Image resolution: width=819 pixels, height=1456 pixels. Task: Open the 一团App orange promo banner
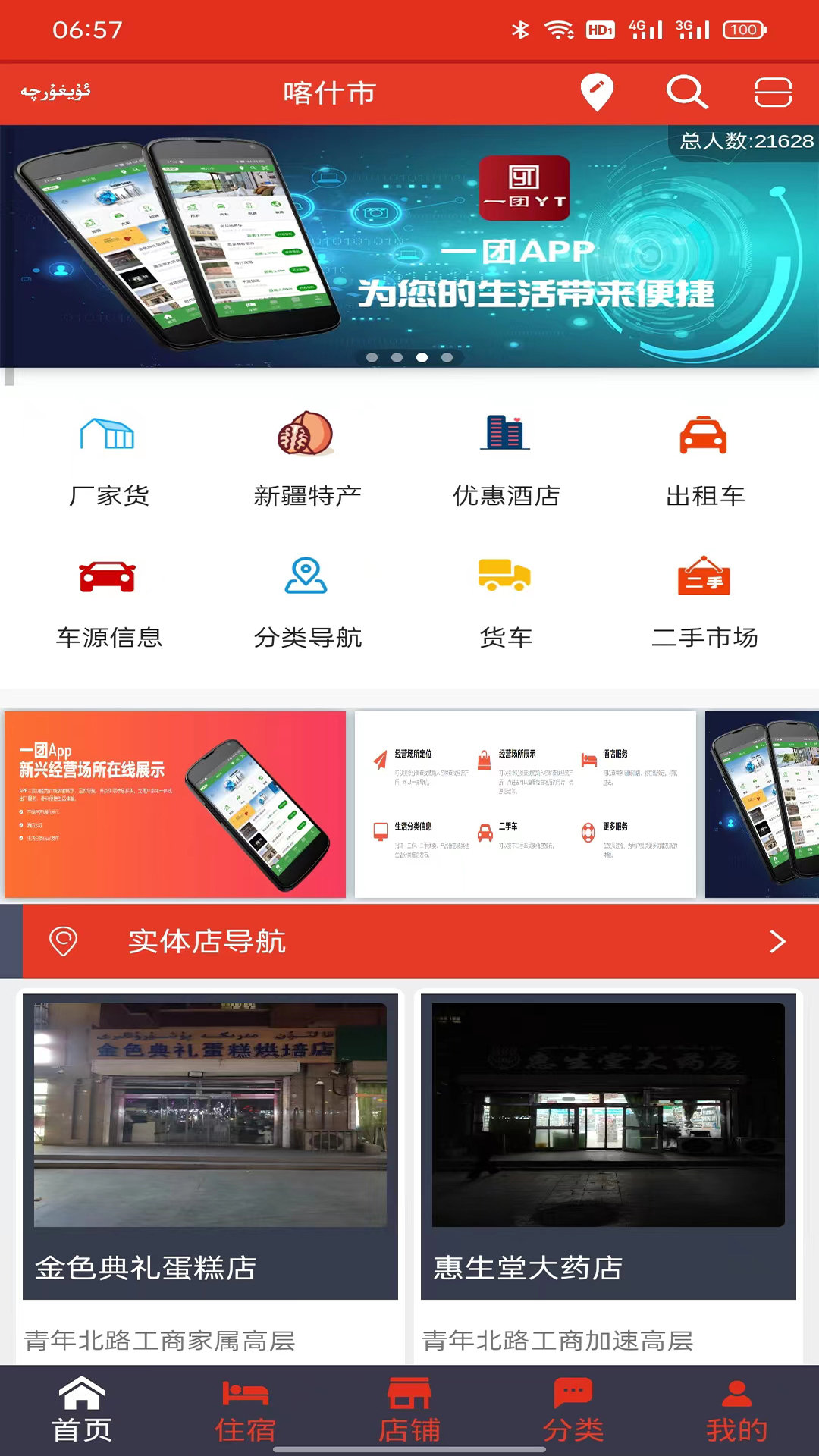(x=175, y=804)
